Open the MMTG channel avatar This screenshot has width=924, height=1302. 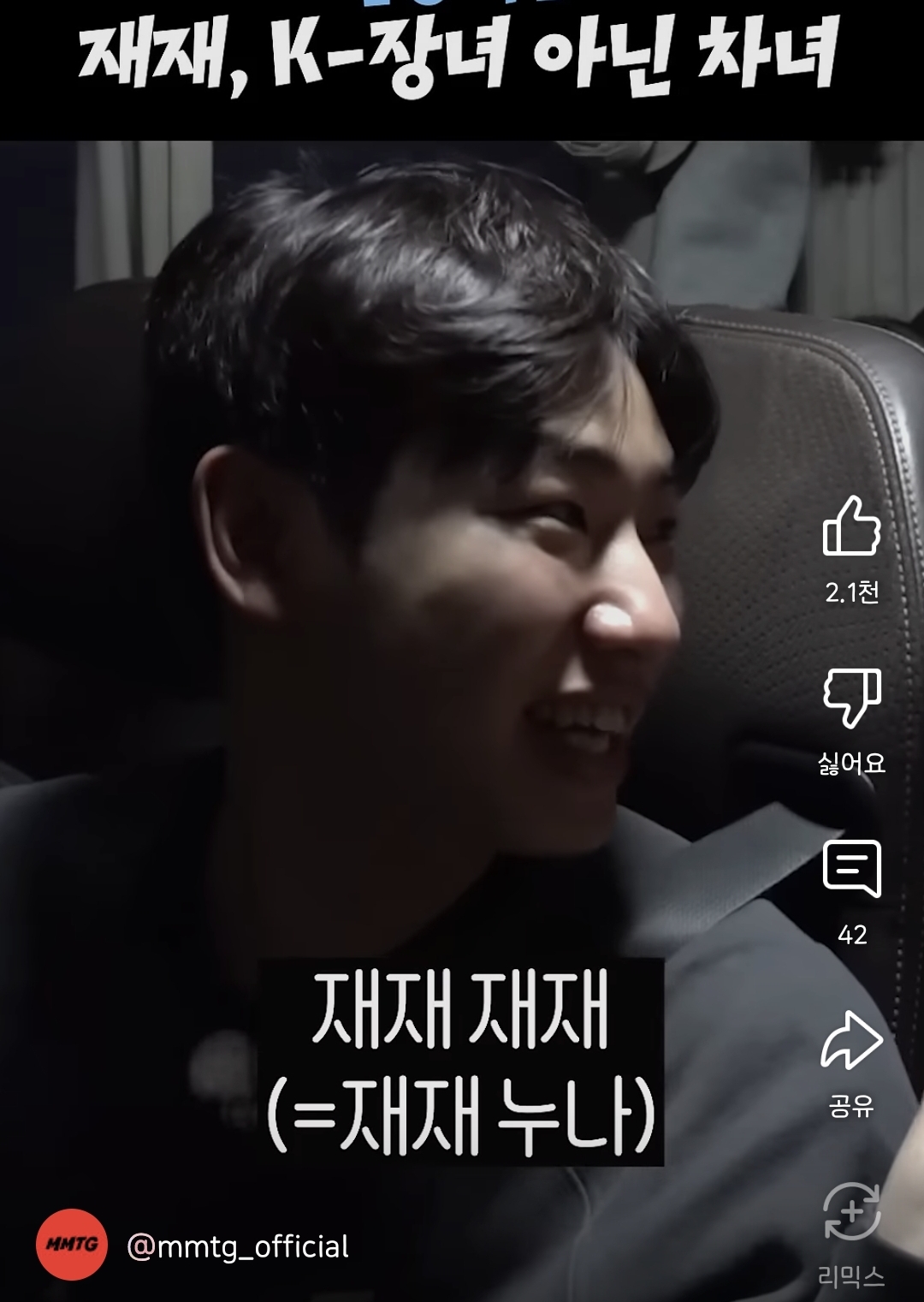(x=71, y=1245)
